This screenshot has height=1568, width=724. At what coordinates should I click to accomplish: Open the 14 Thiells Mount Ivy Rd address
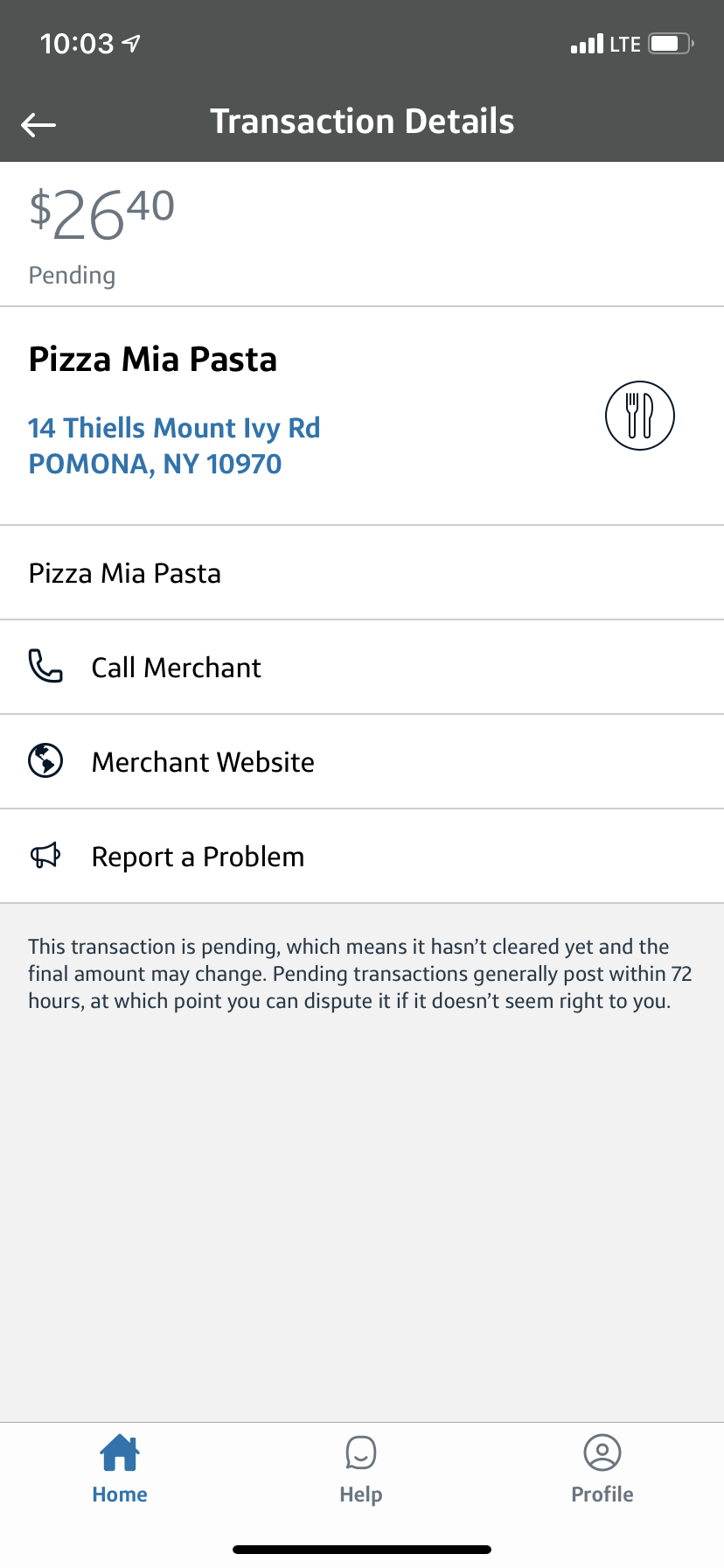coord(174,445)
